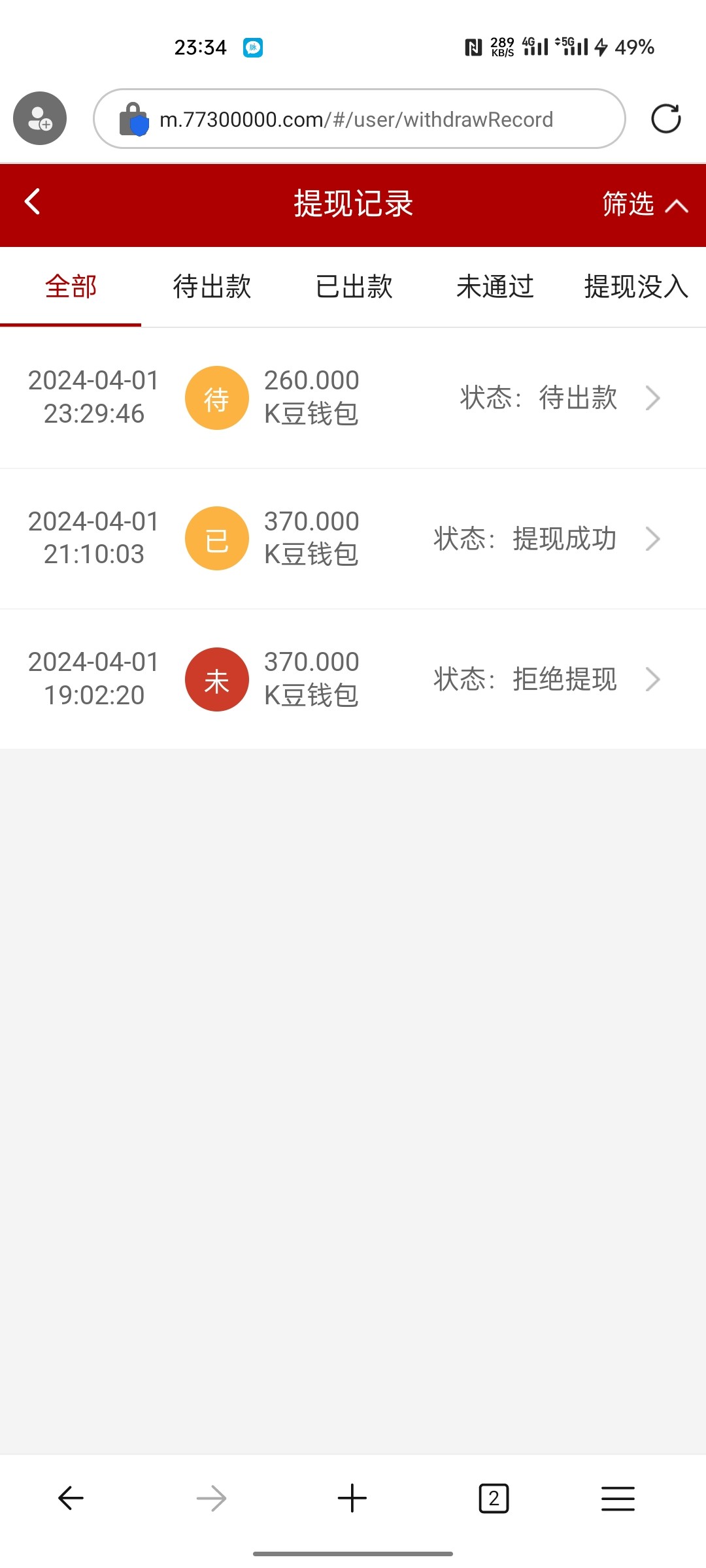Switch to the 已出款 tab
Image resolution: width=706 pixels, height=1568 pixels.
354,287
